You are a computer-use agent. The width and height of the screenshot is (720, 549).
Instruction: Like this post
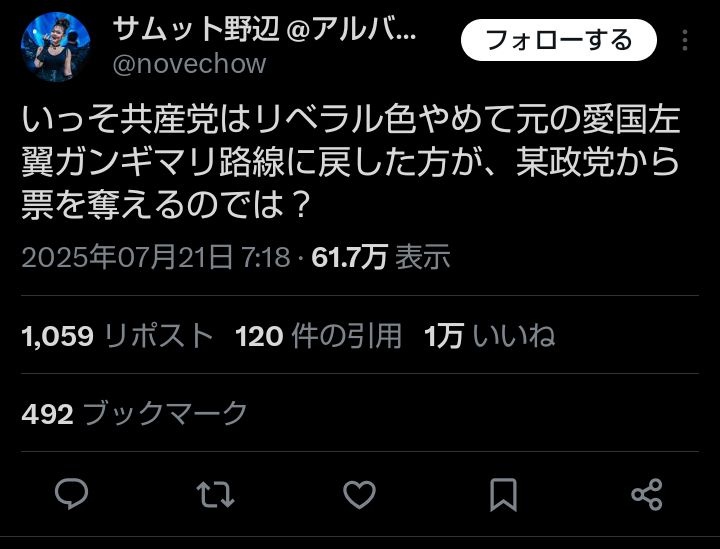tap(359, 493)
